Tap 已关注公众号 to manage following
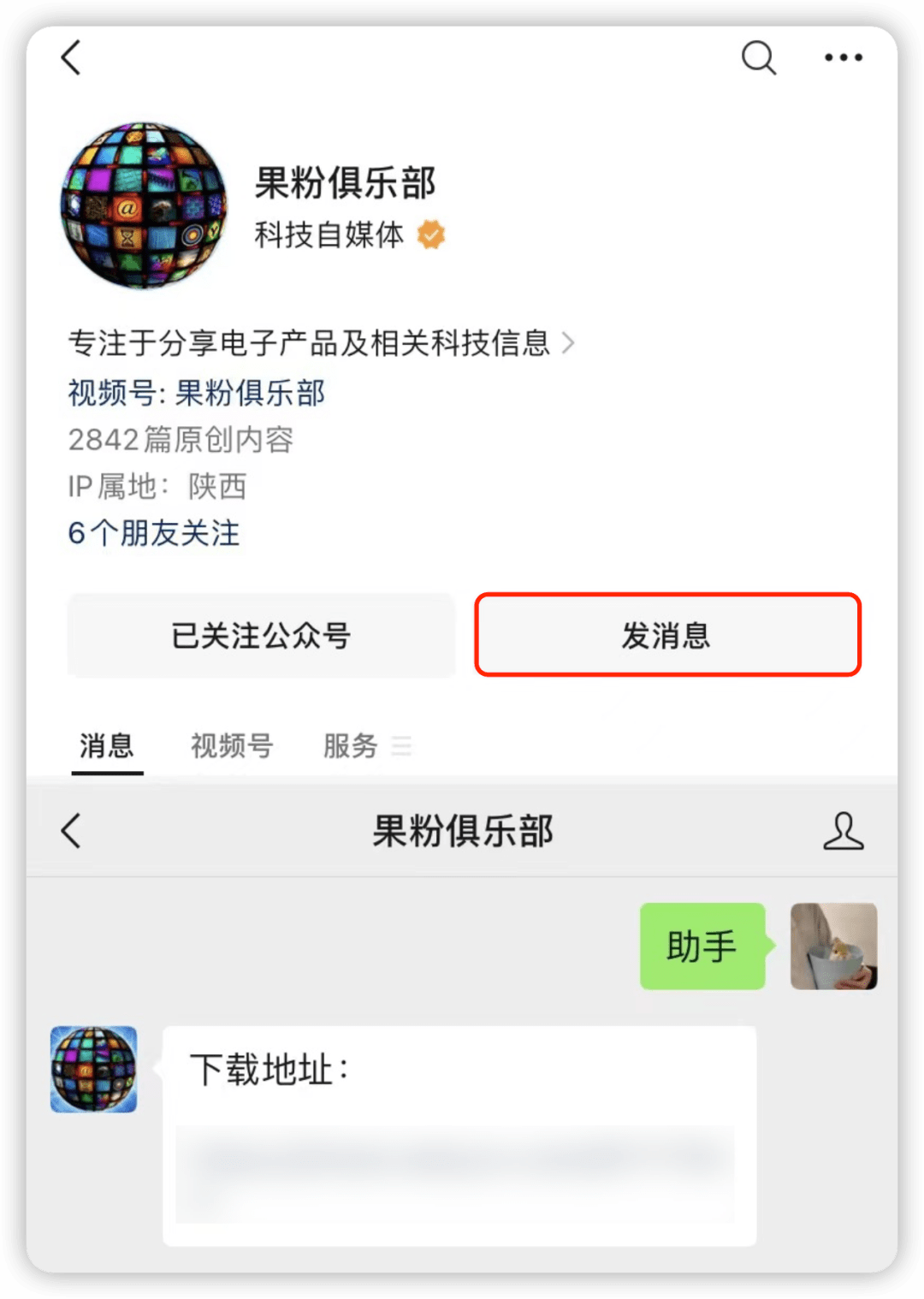This screenshot has width=924, height=1299. (x=260, y=636)
